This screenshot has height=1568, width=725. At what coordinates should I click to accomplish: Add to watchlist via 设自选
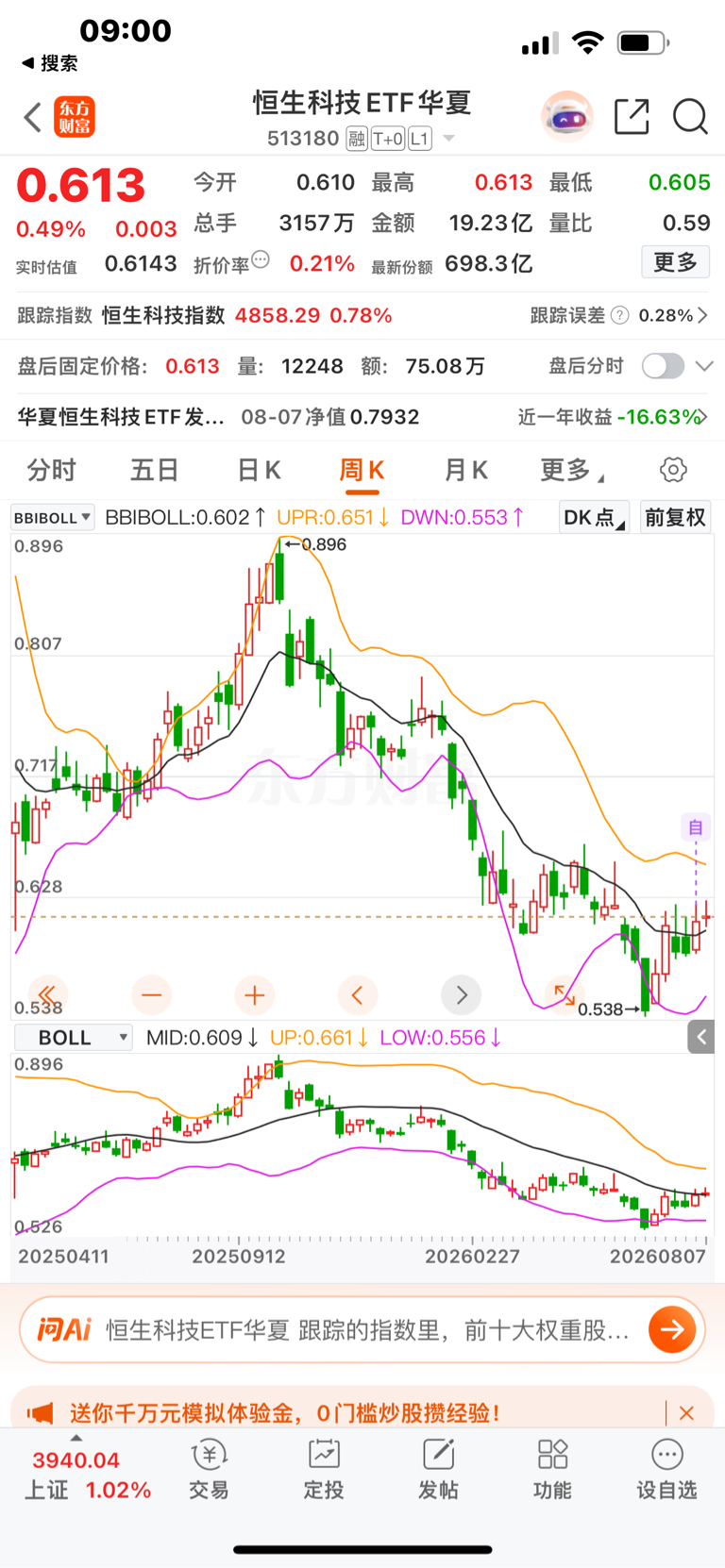coord(666,1469)
